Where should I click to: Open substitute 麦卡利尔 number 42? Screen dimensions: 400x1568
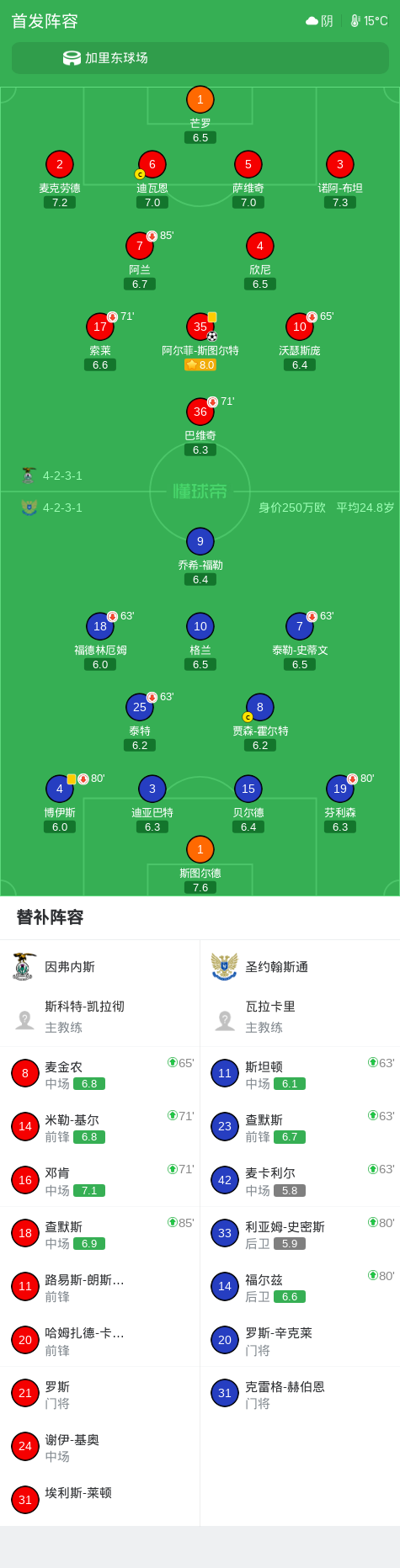click(300, 1180)
